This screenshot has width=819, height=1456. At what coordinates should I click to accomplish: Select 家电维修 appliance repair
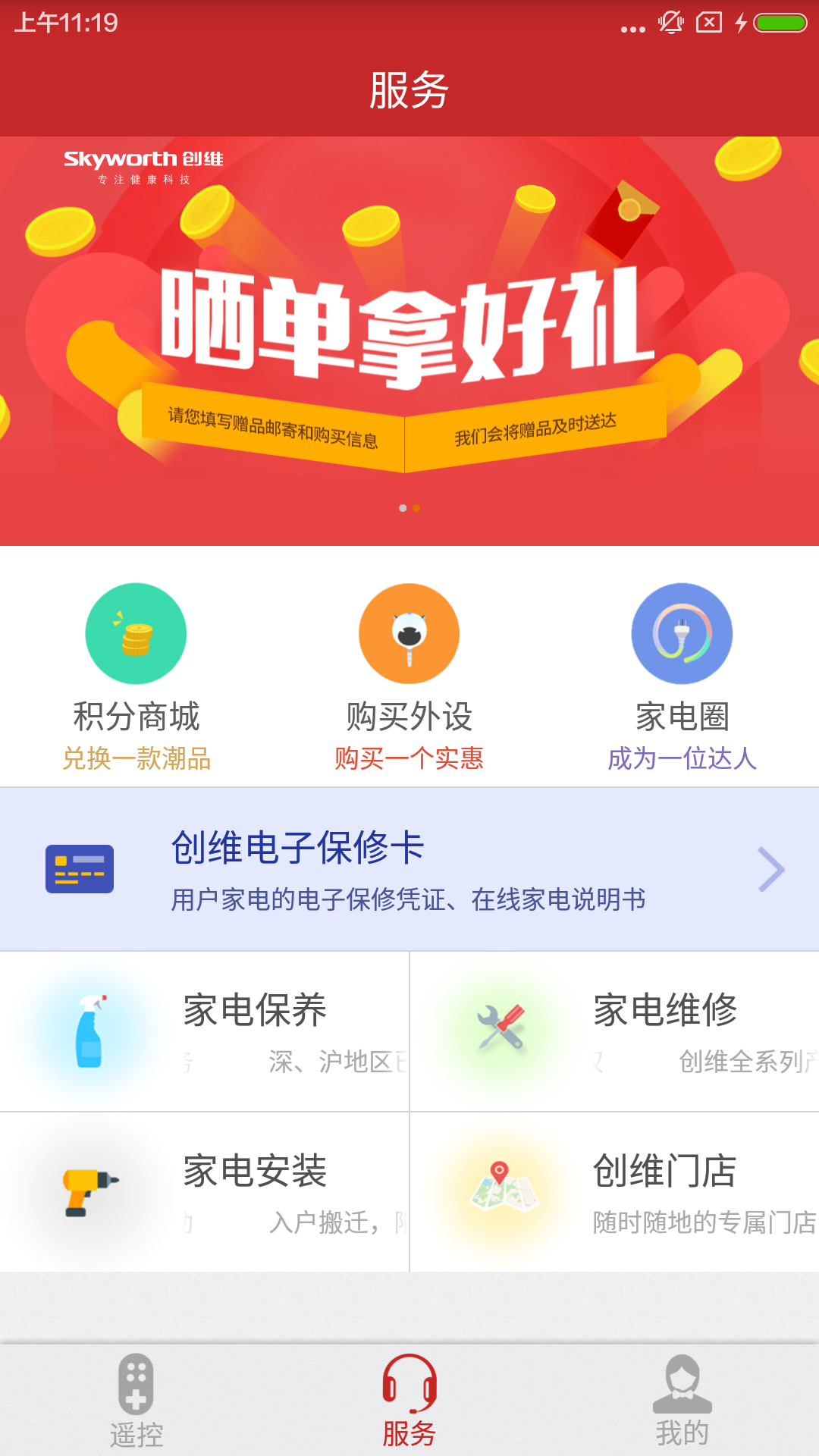tap(614, 1031)
